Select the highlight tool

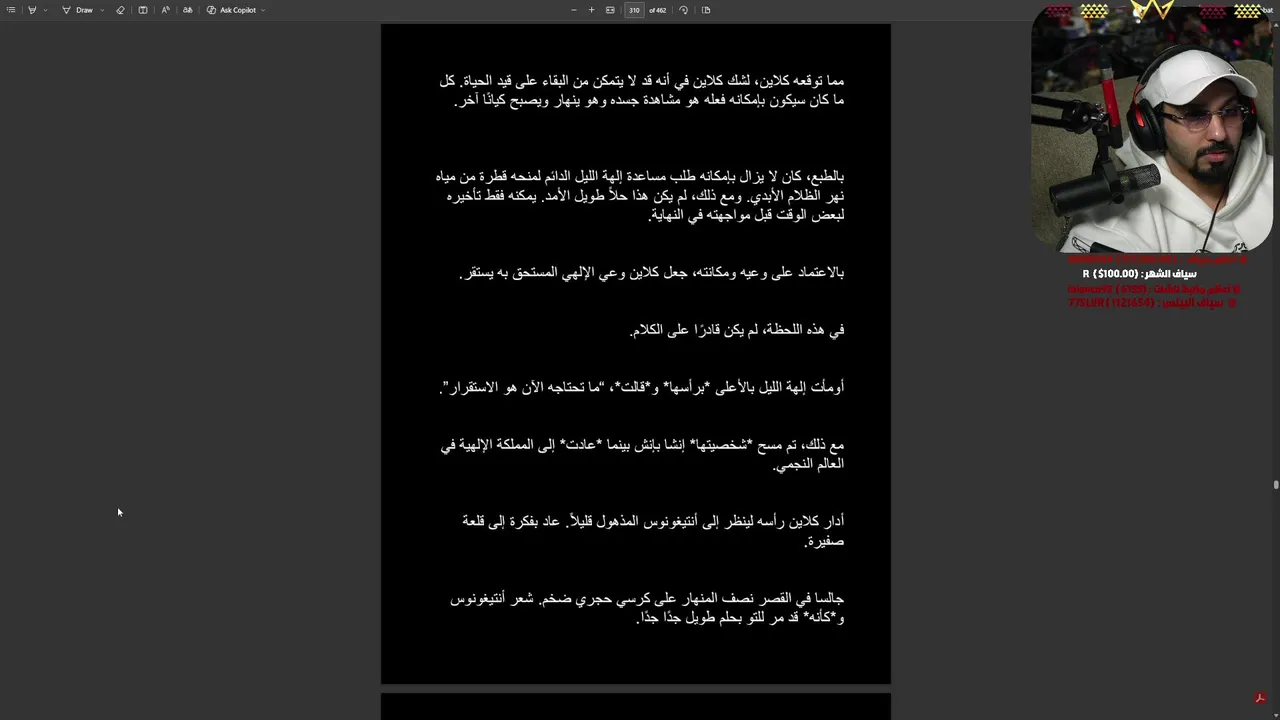tap(32, 10)
